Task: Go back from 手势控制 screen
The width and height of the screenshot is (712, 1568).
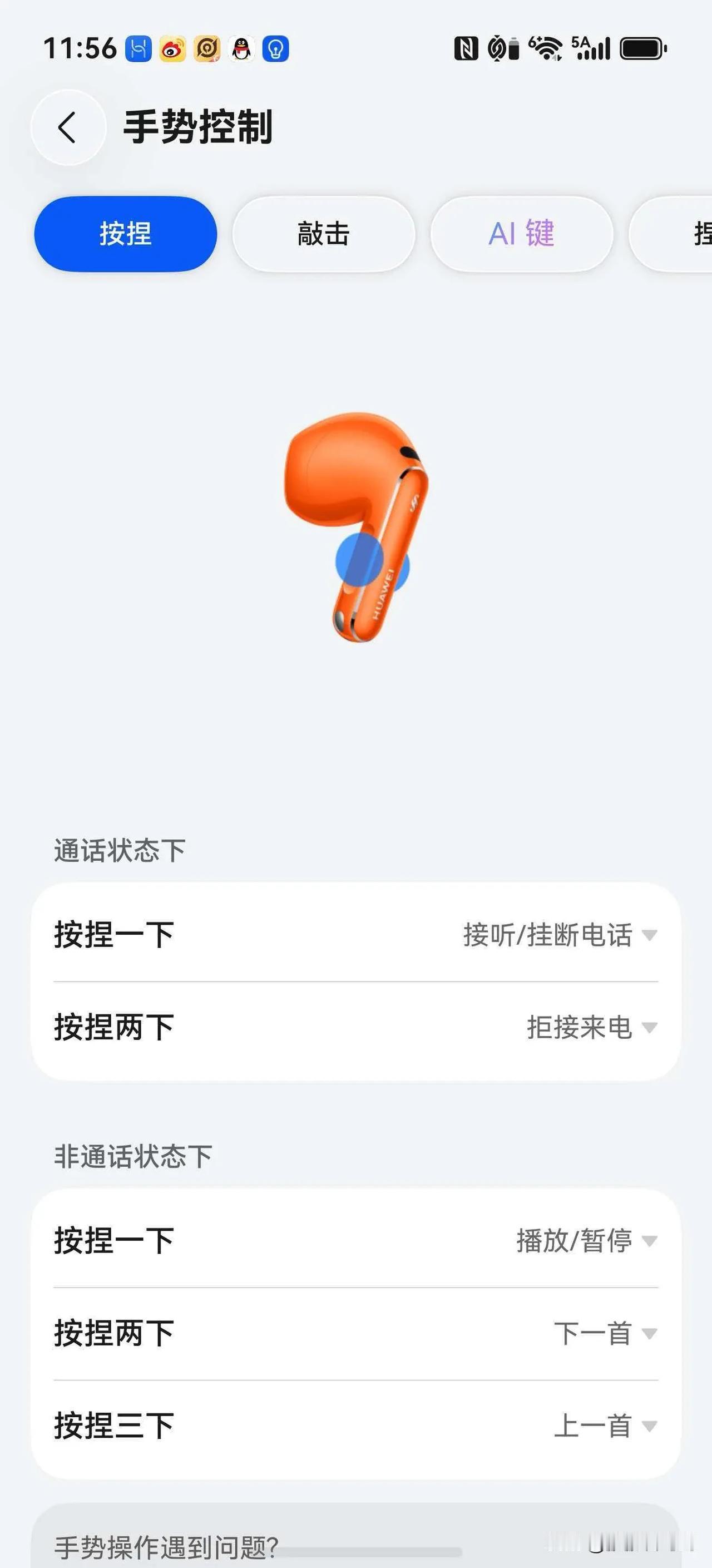Action: pyautogui.click(x=68, y=127)
